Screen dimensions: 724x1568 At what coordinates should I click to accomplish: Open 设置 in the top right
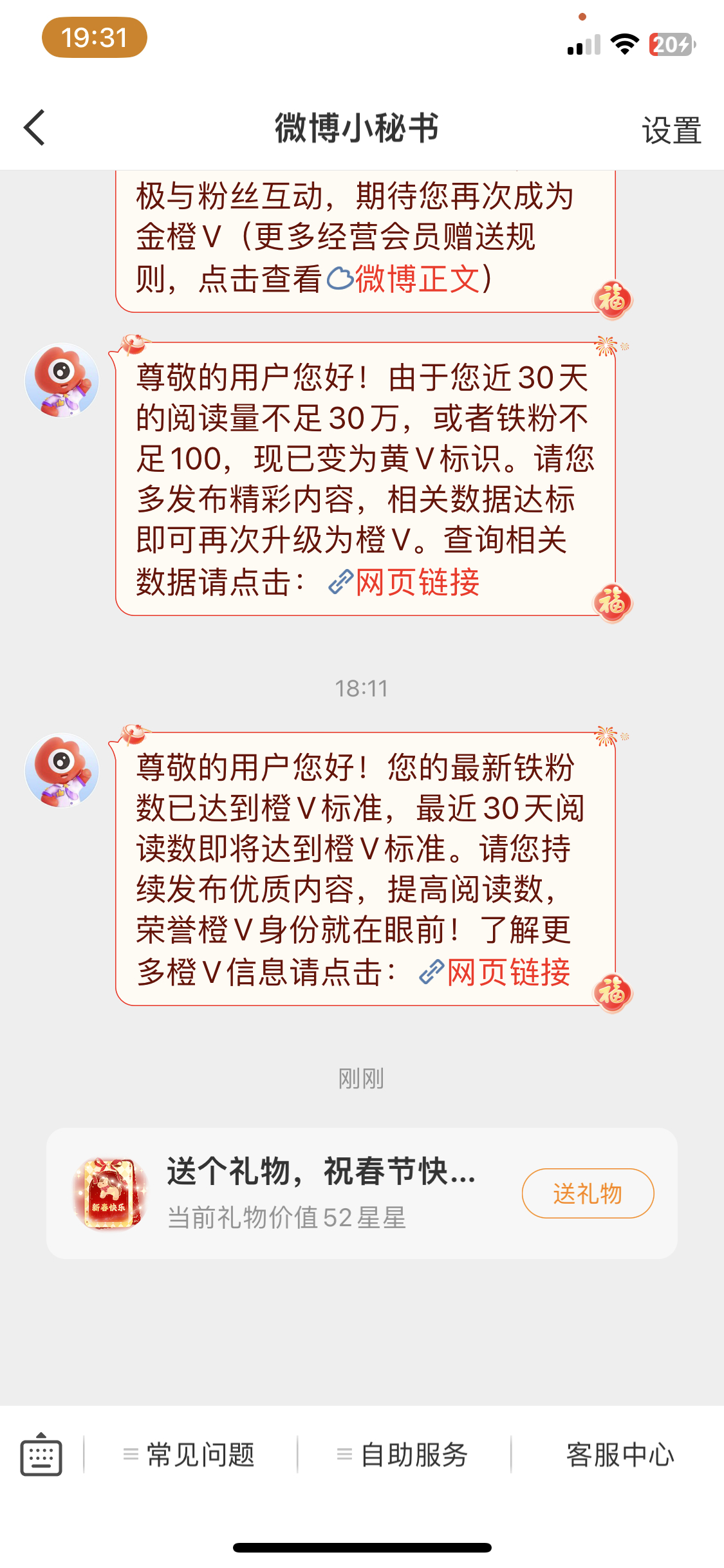coord(670,131)
